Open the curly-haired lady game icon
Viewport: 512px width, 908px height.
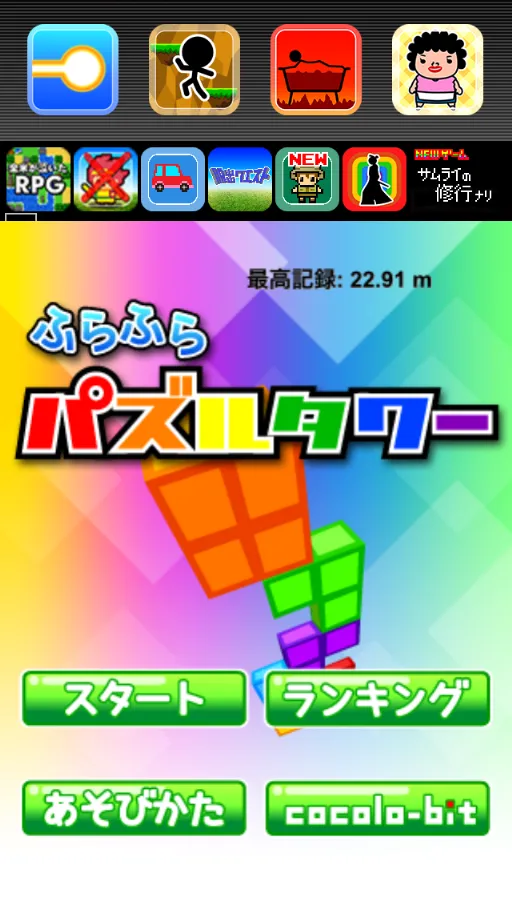point(438,69)
